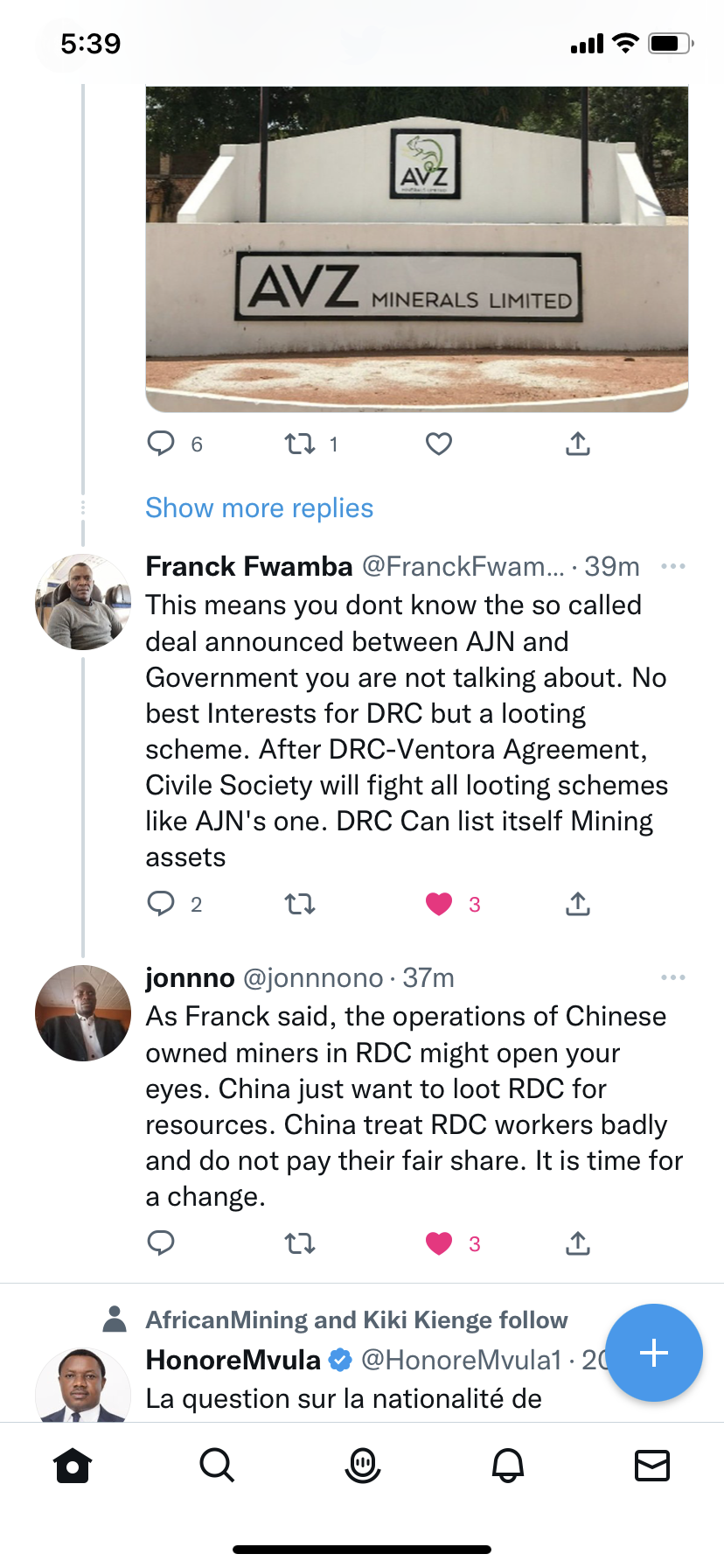Open overflow menu on Franck Fwamba's tweet
The height and width of the screenshot is (1568, 724).
point(672,567)
